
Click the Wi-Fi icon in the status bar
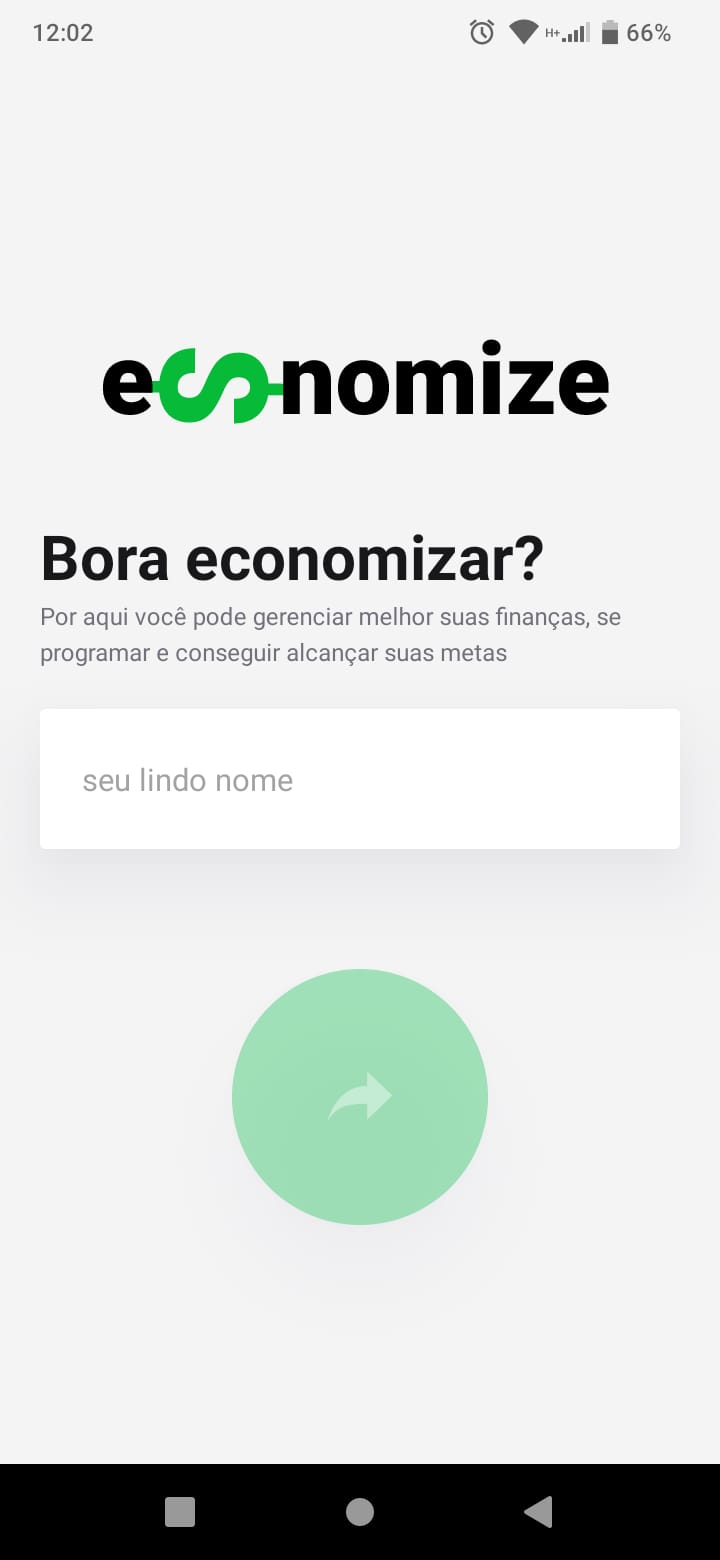click(x=524, y=31)
